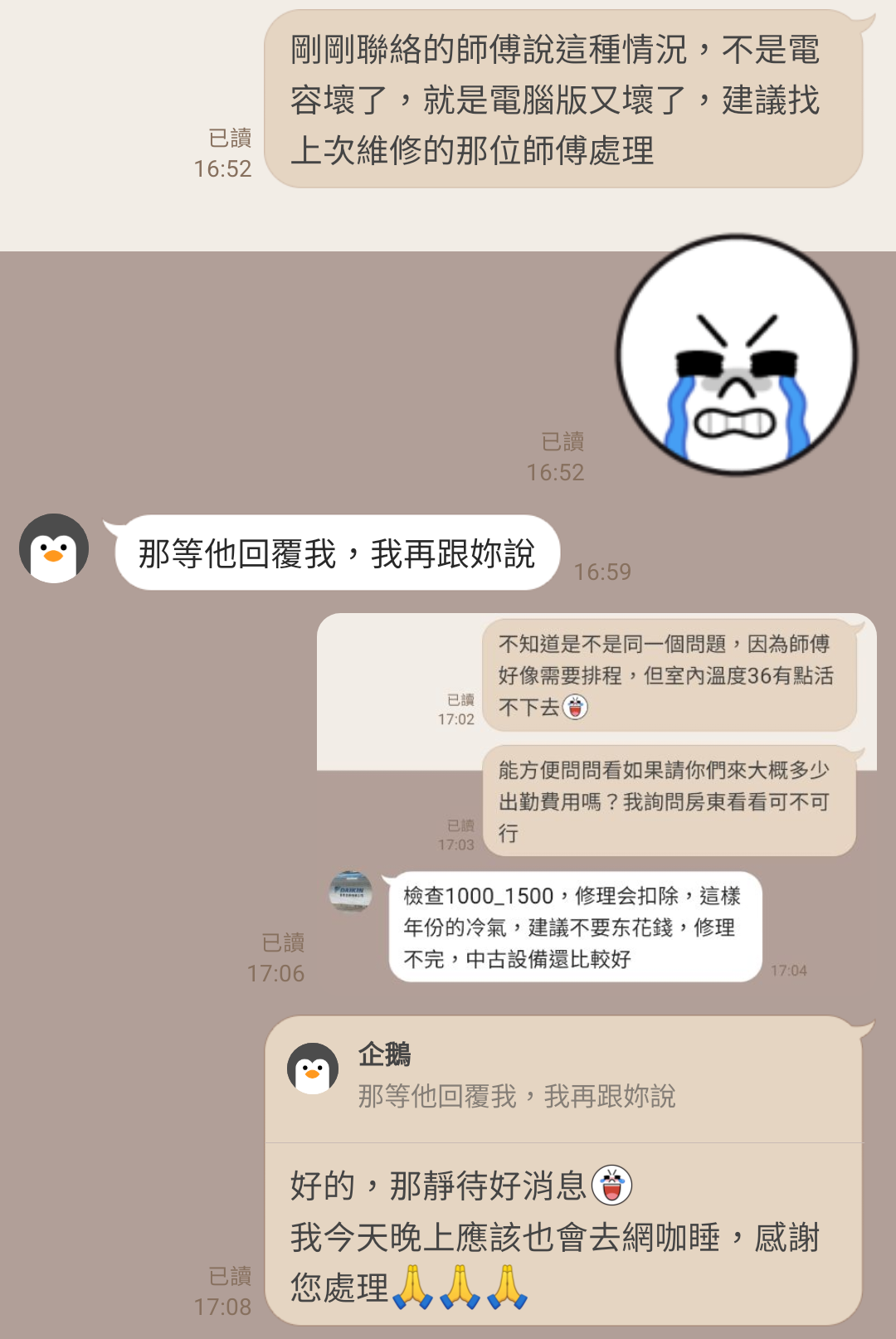The width and height of the screenshot is (896, 1339).
Task: Tap the angry crying face sticker
Action: point(737,356)
